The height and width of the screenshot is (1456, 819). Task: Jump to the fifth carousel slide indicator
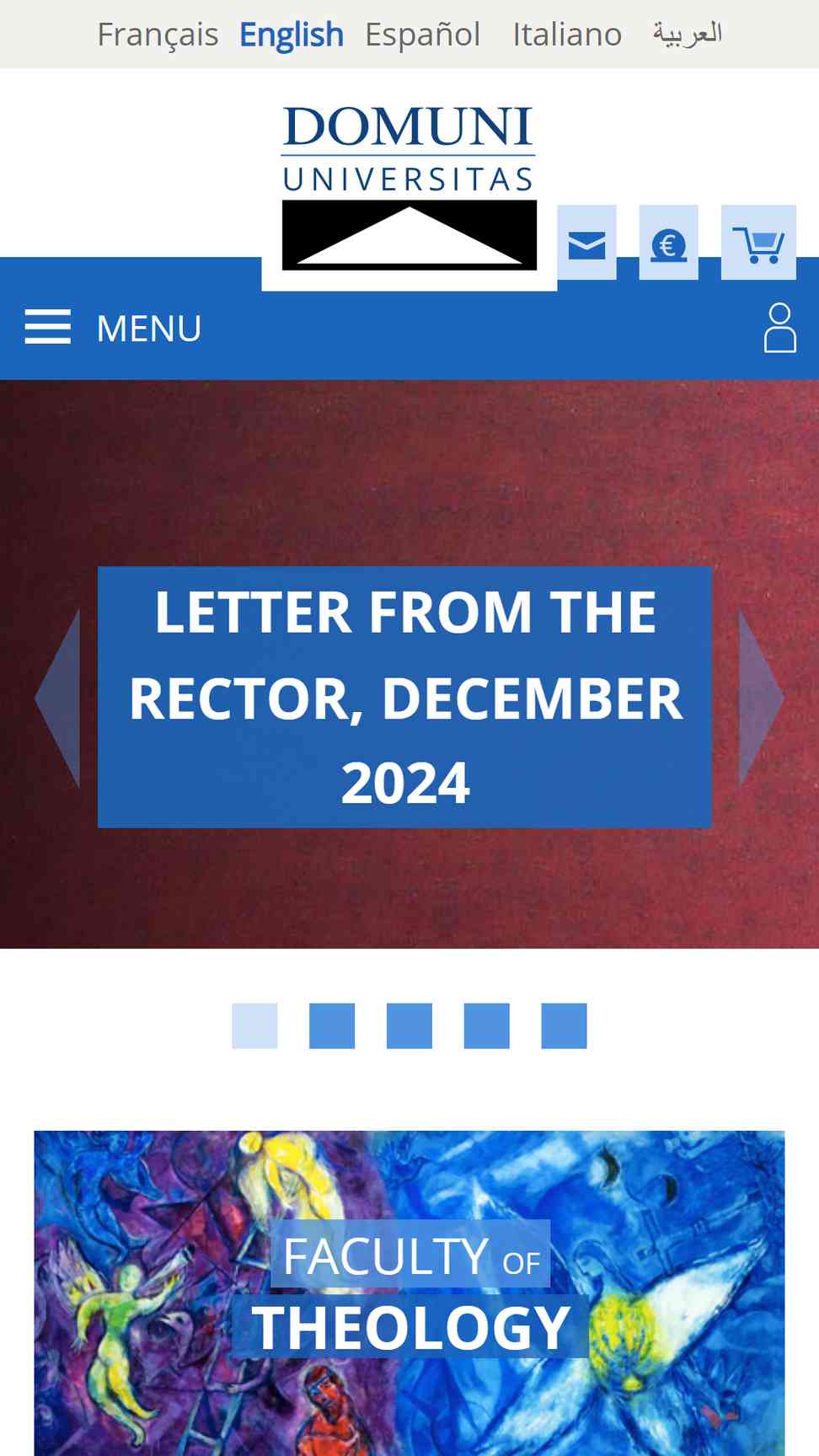tap(564, 1025)
